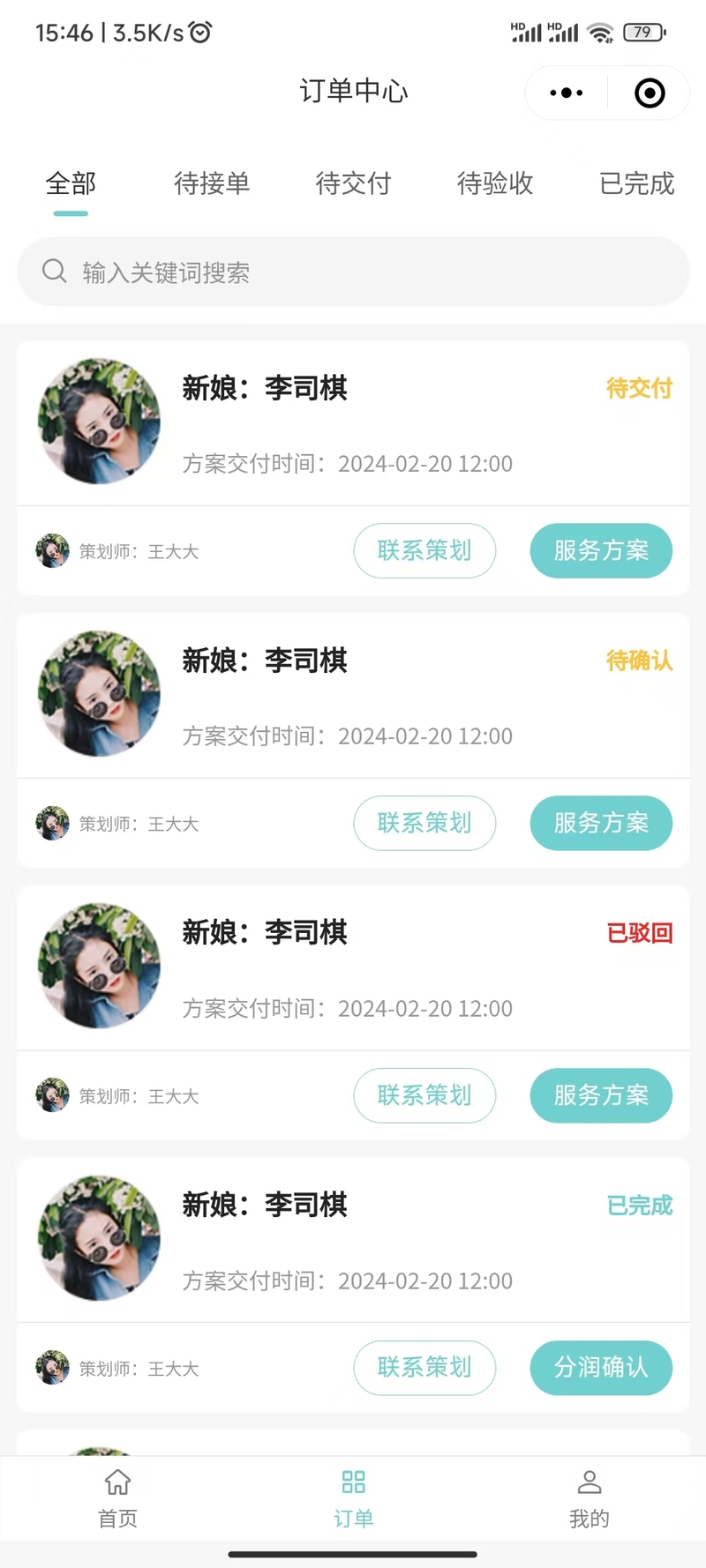Open 服务方案 for the 待交付 order
The height and width of the screenshot is (1568, 706).
click(601, 551)
